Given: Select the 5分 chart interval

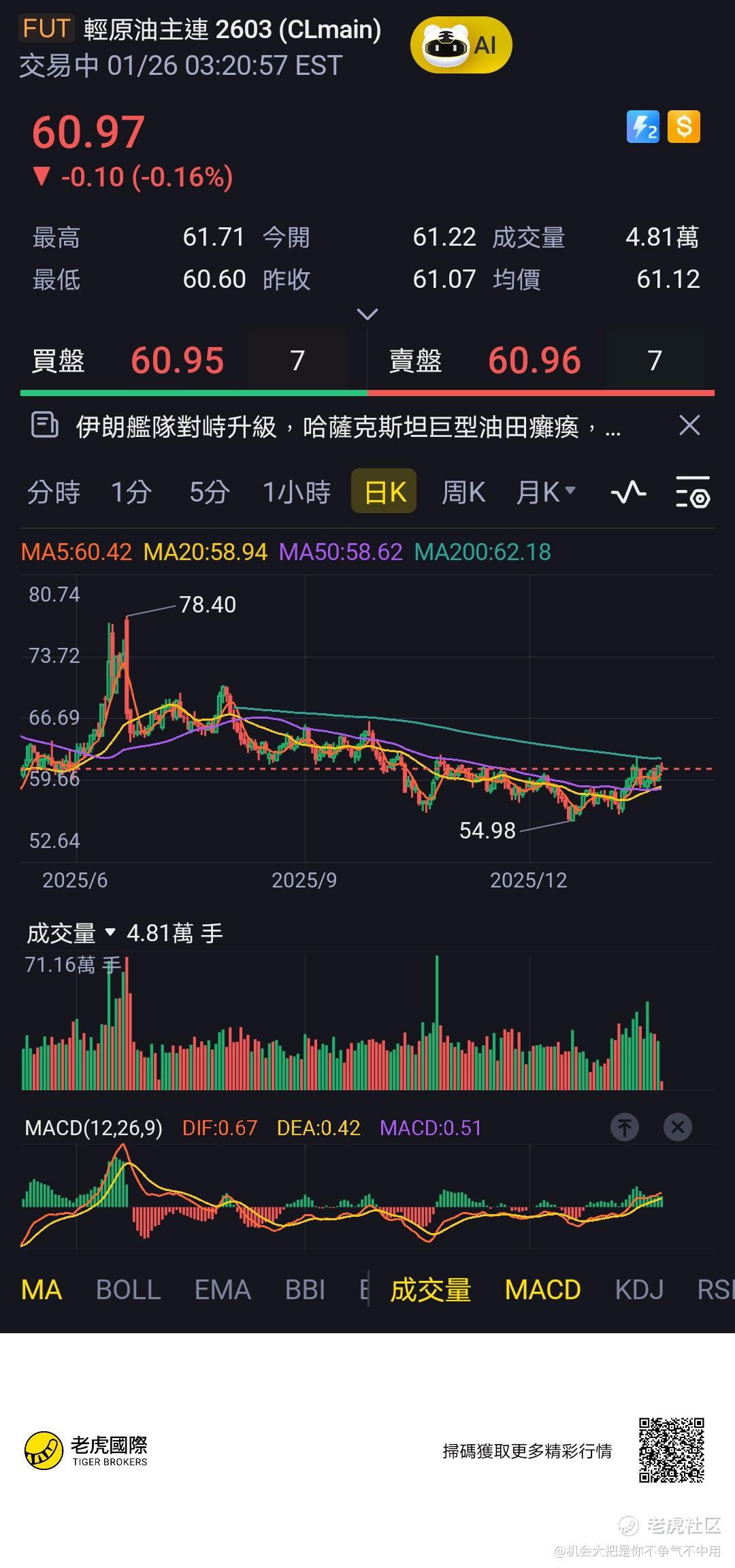Looking at the screenshot, I should (209, 492).
